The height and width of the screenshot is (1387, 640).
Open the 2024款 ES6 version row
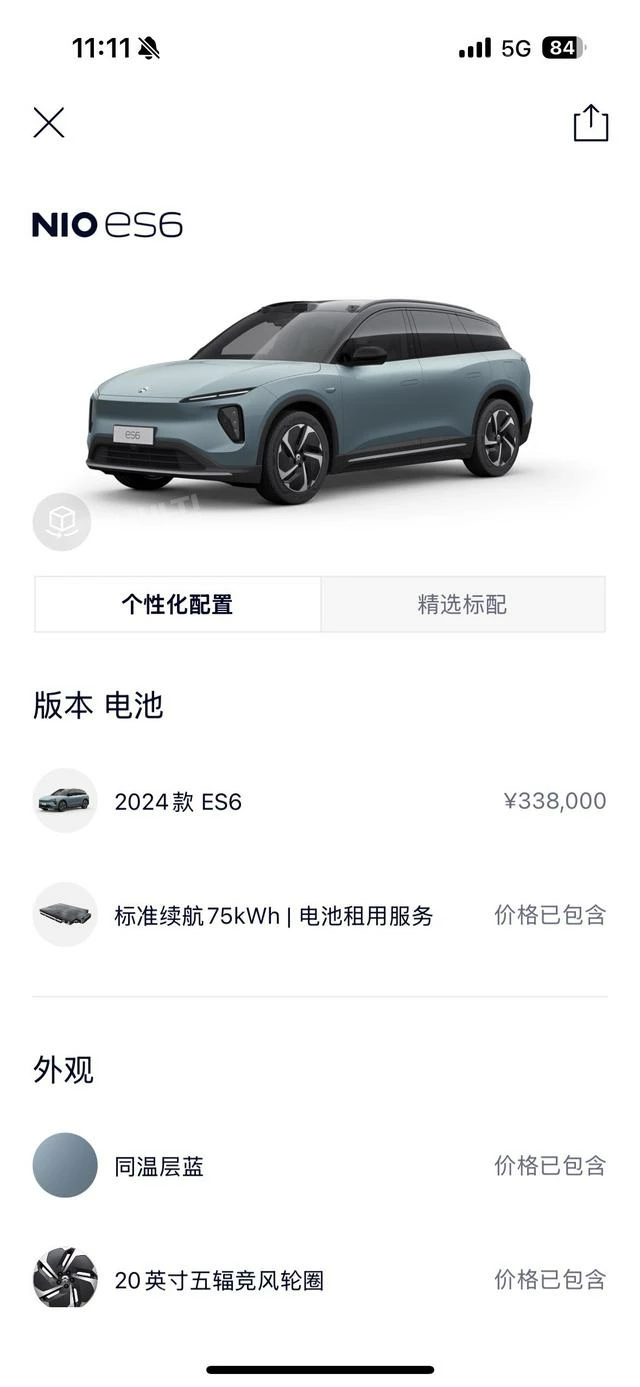(x=320, y=801)
